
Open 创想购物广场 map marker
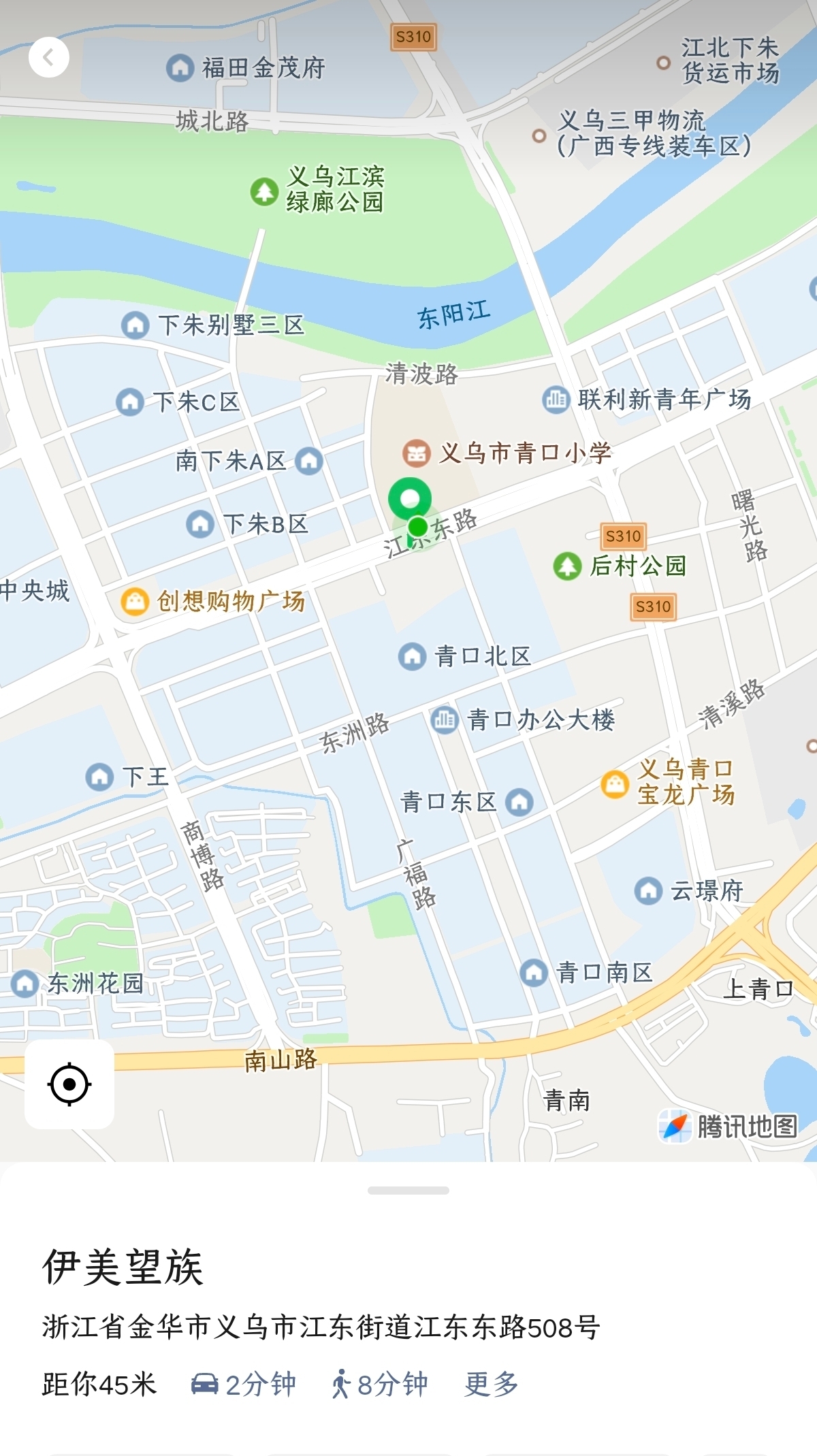click(135, 602)
